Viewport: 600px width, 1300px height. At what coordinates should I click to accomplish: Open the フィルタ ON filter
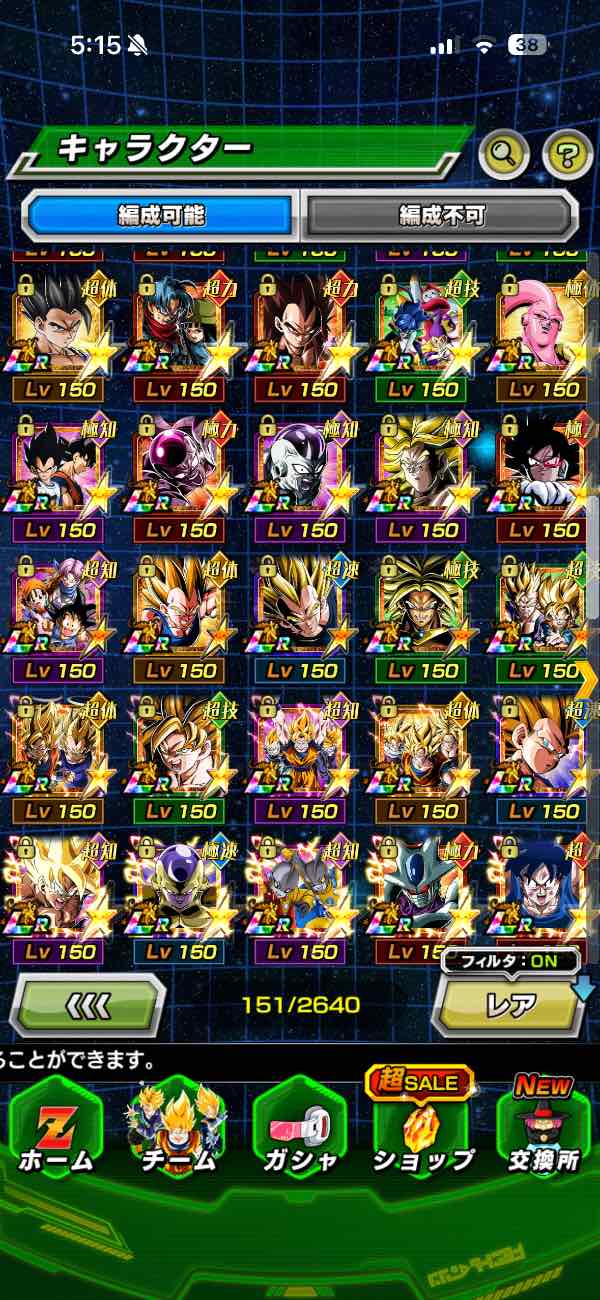512,962
